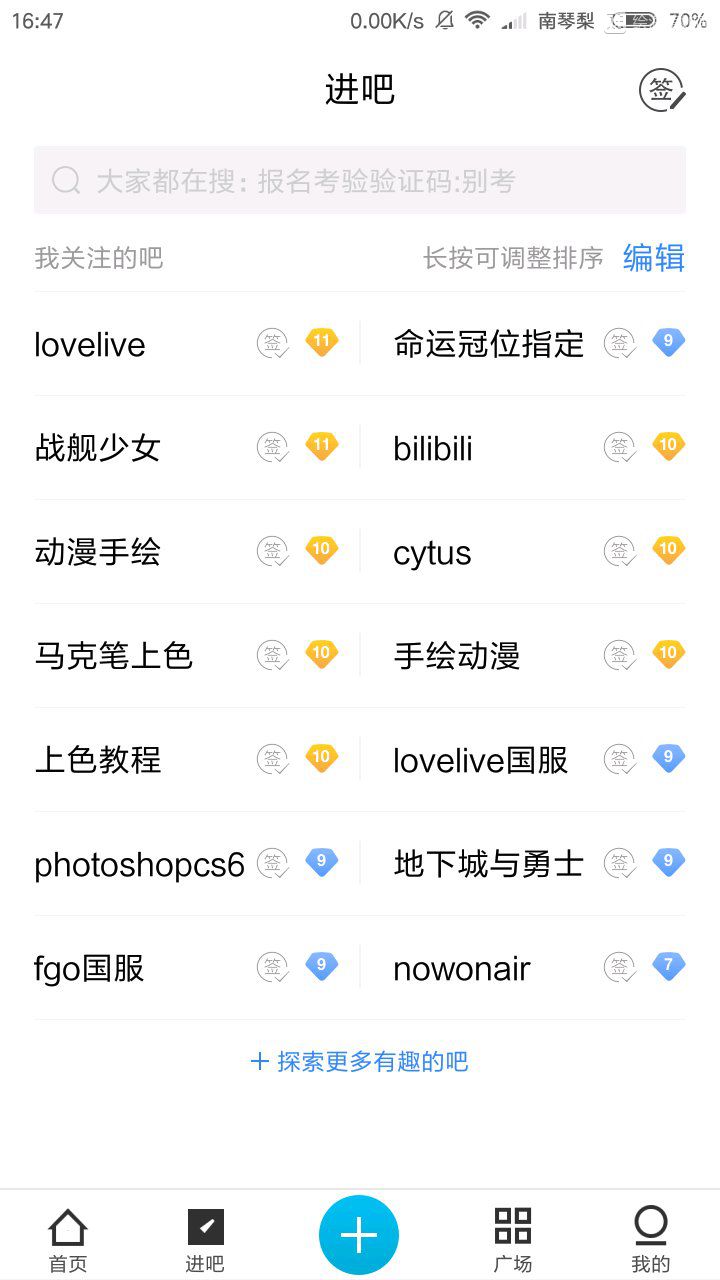
Task: Select 探索更多有趣的吧 link
Action: tap(360, 1061)
